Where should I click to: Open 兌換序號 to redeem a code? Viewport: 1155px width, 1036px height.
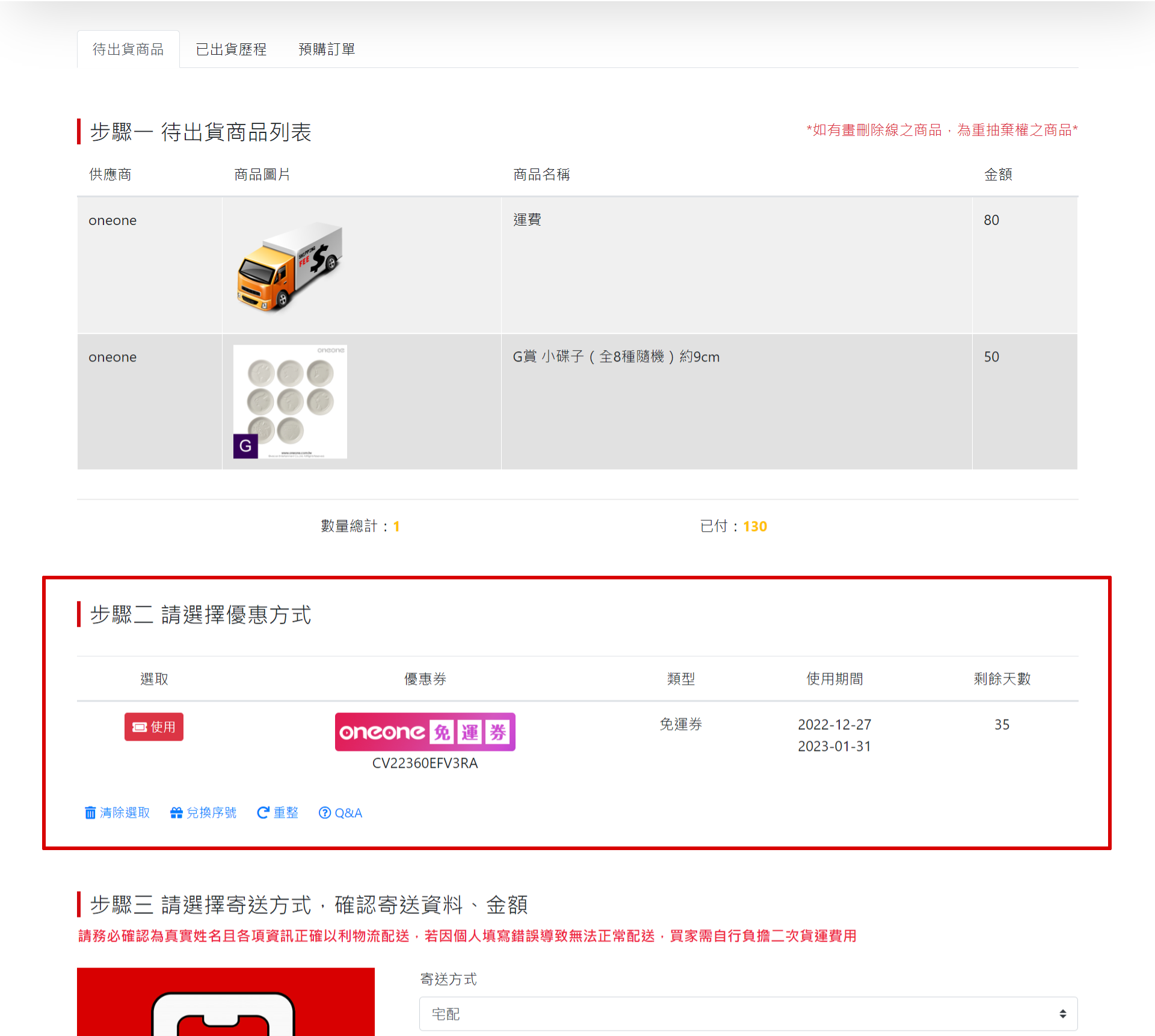tap(203, 813)
